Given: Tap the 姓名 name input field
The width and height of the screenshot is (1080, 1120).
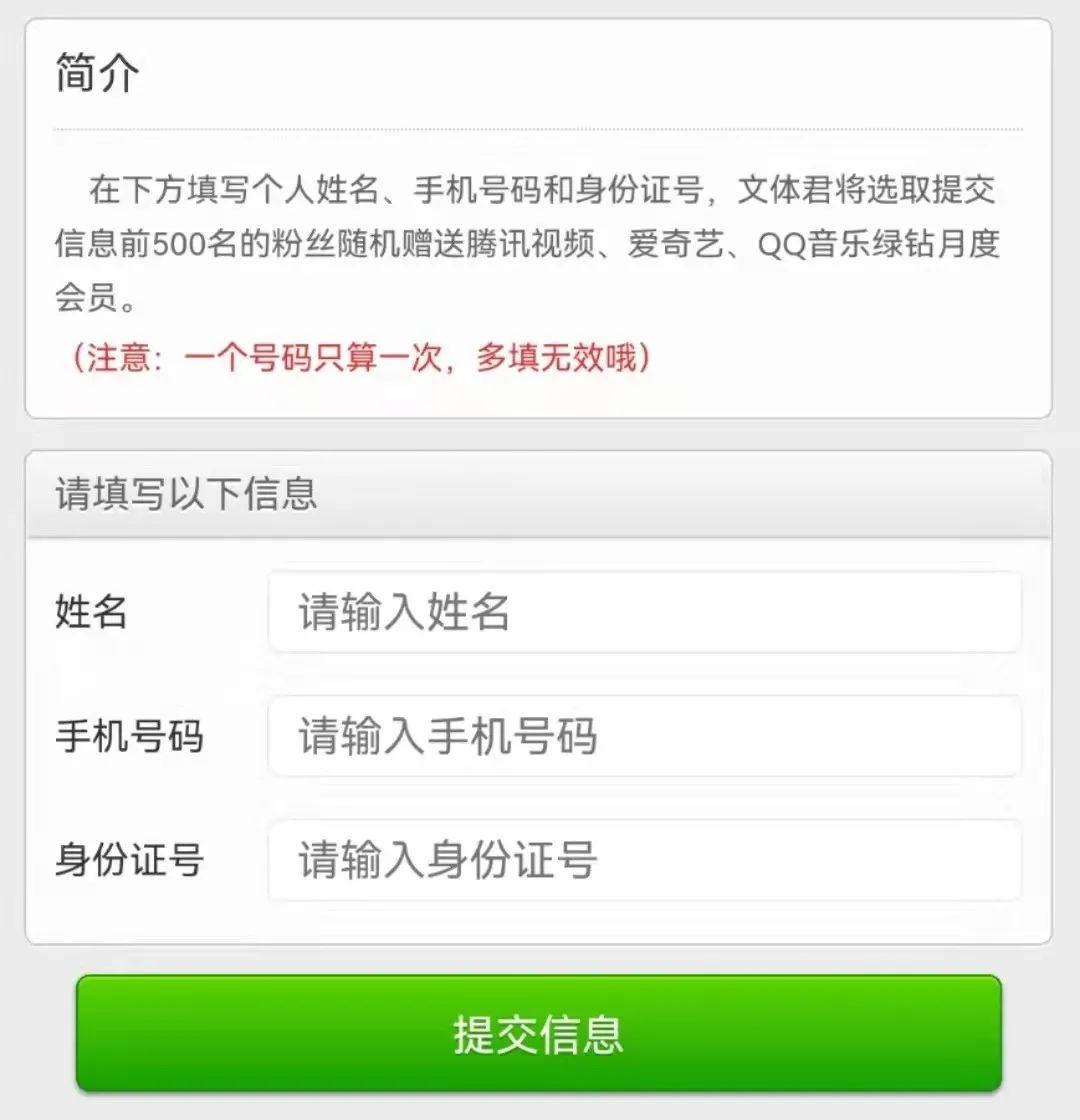Looking at the screenshot, I should pos(644,612).
